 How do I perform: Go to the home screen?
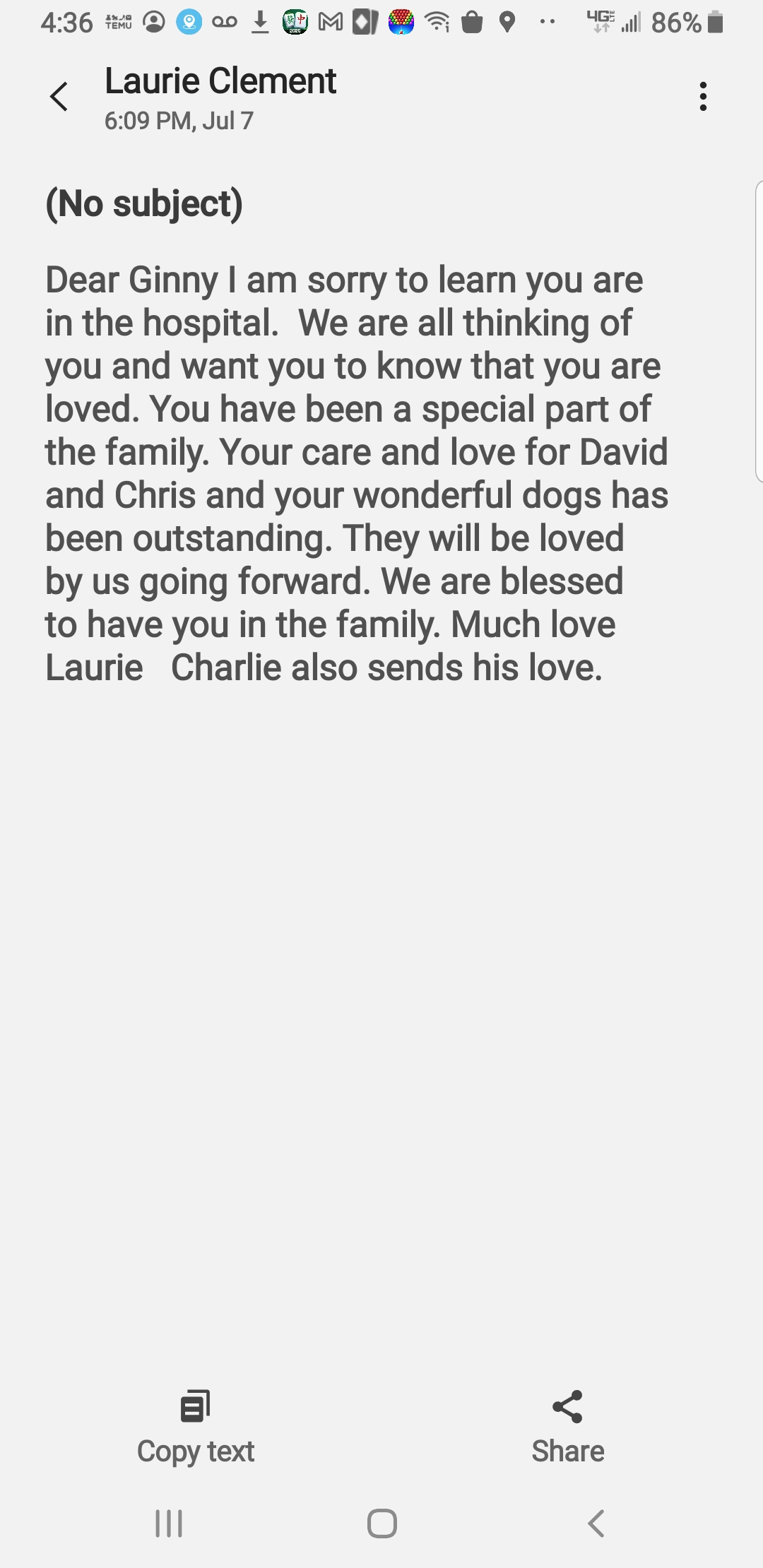pos(381,1524)
